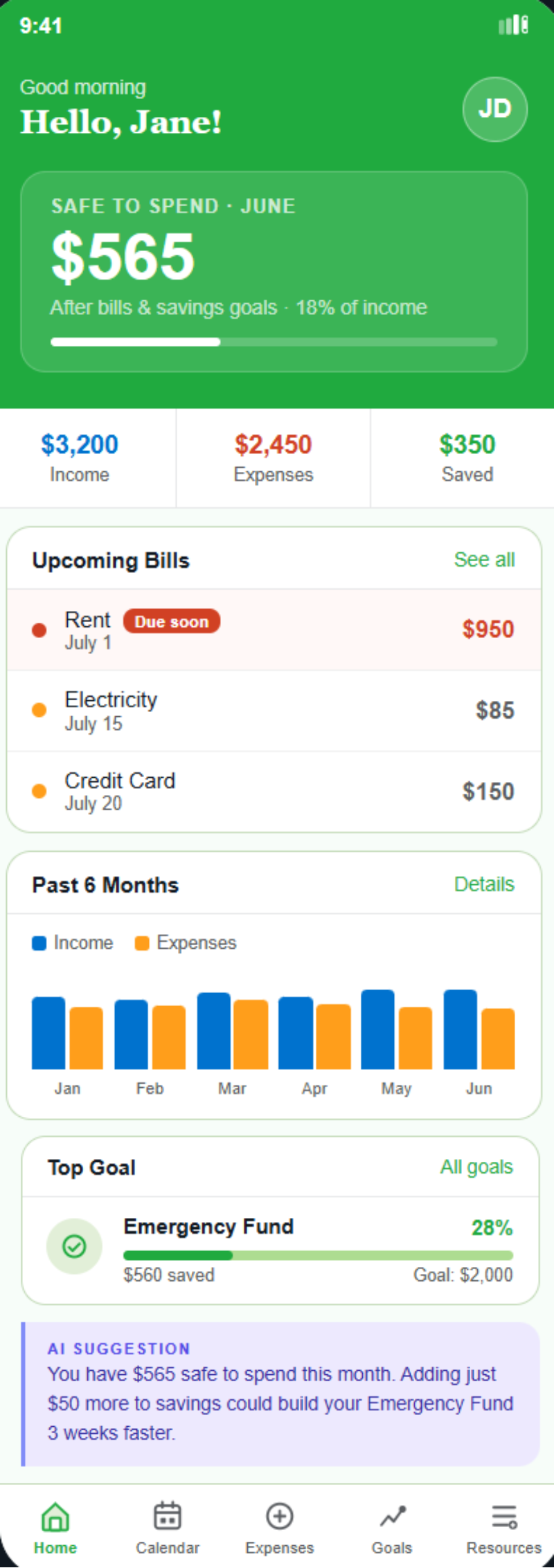This screenshot has width=554, height=1568.
Task: Tap the signal strength indicator
Action: pos(512,25)
